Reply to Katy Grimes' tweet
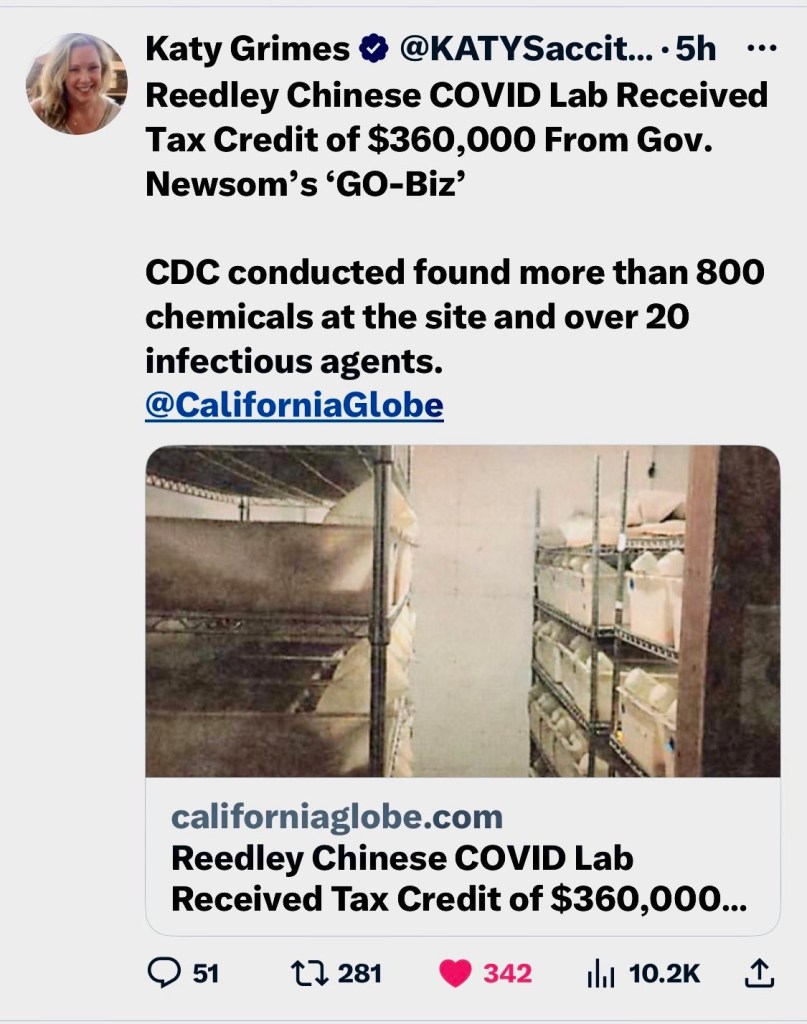 coord(163,973)
